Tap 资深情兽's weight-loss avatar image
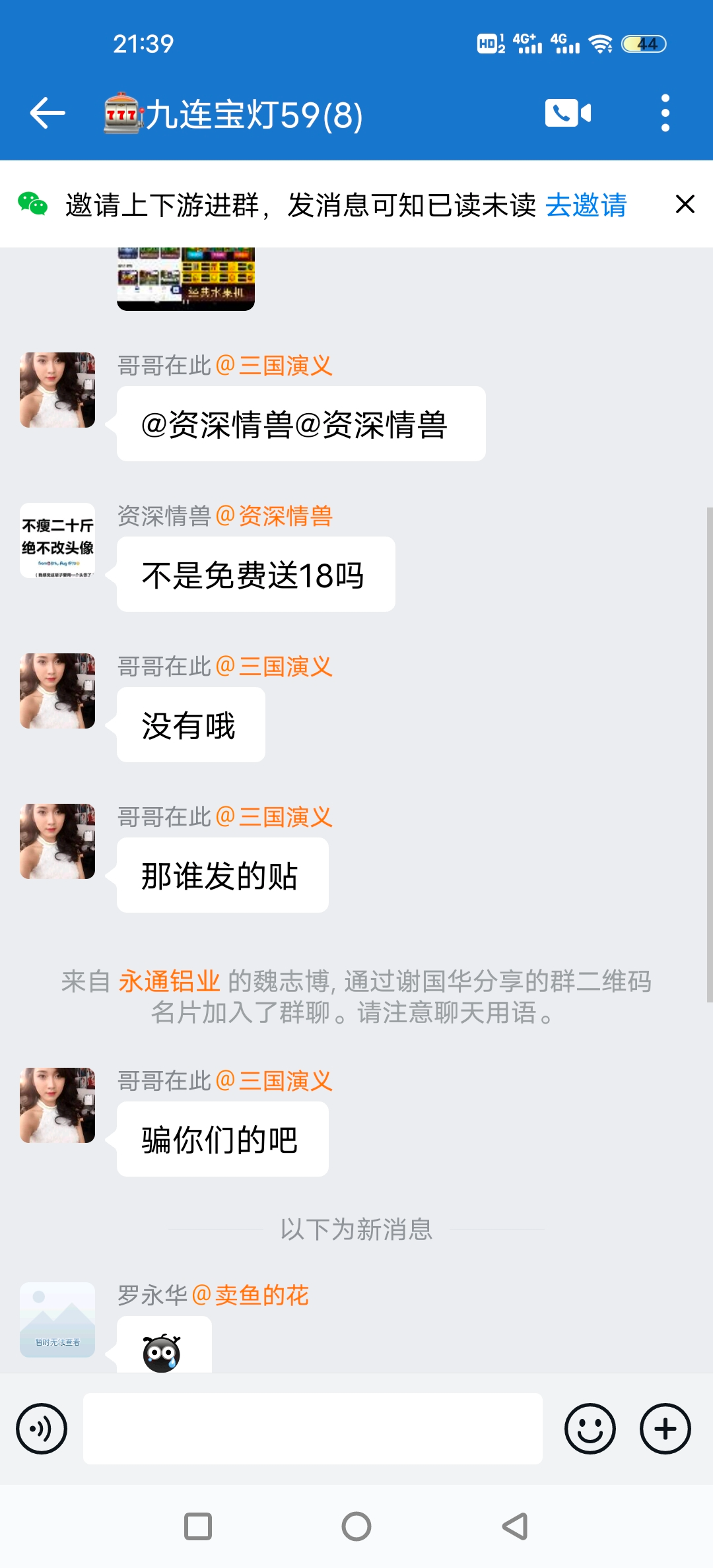 56,541
